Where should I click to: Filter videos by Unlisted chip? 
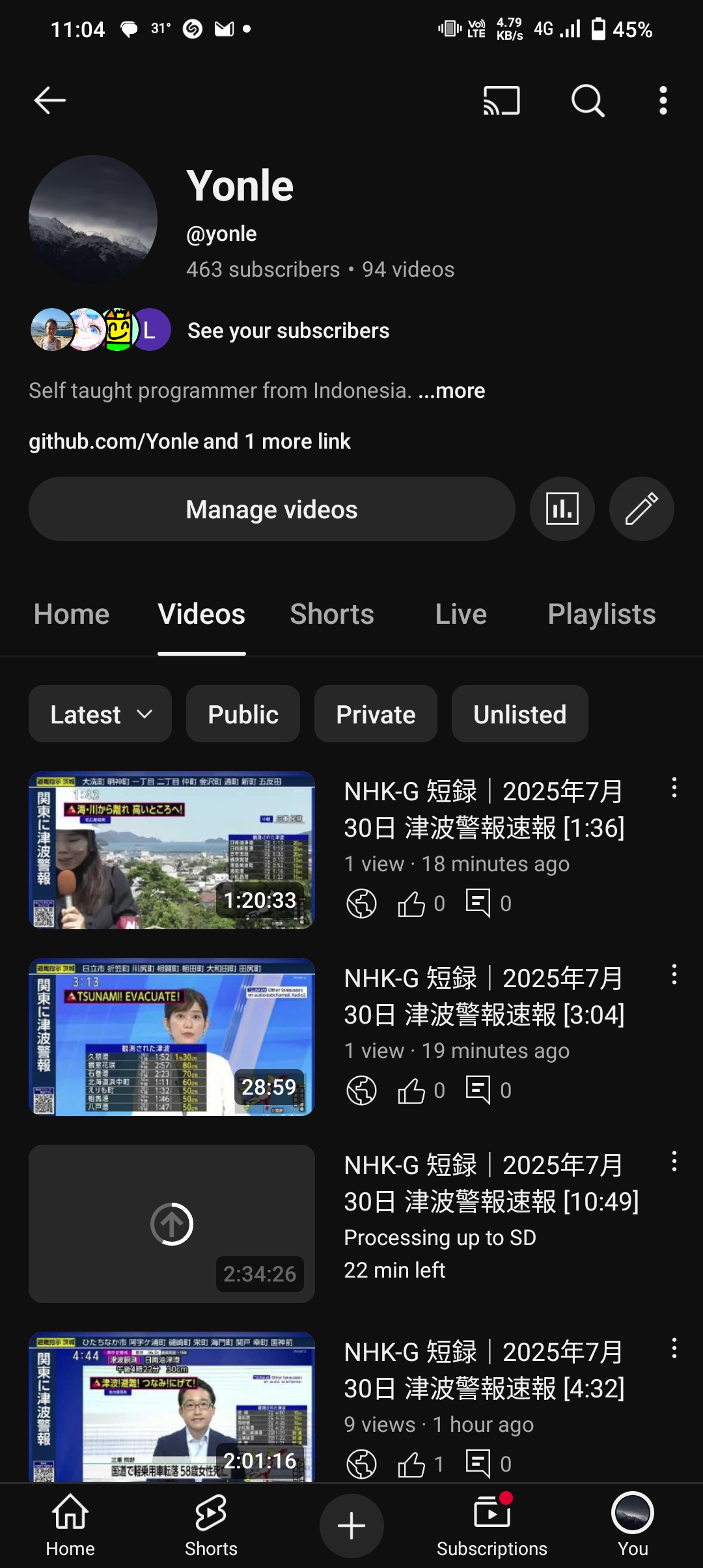click(520, 714)
